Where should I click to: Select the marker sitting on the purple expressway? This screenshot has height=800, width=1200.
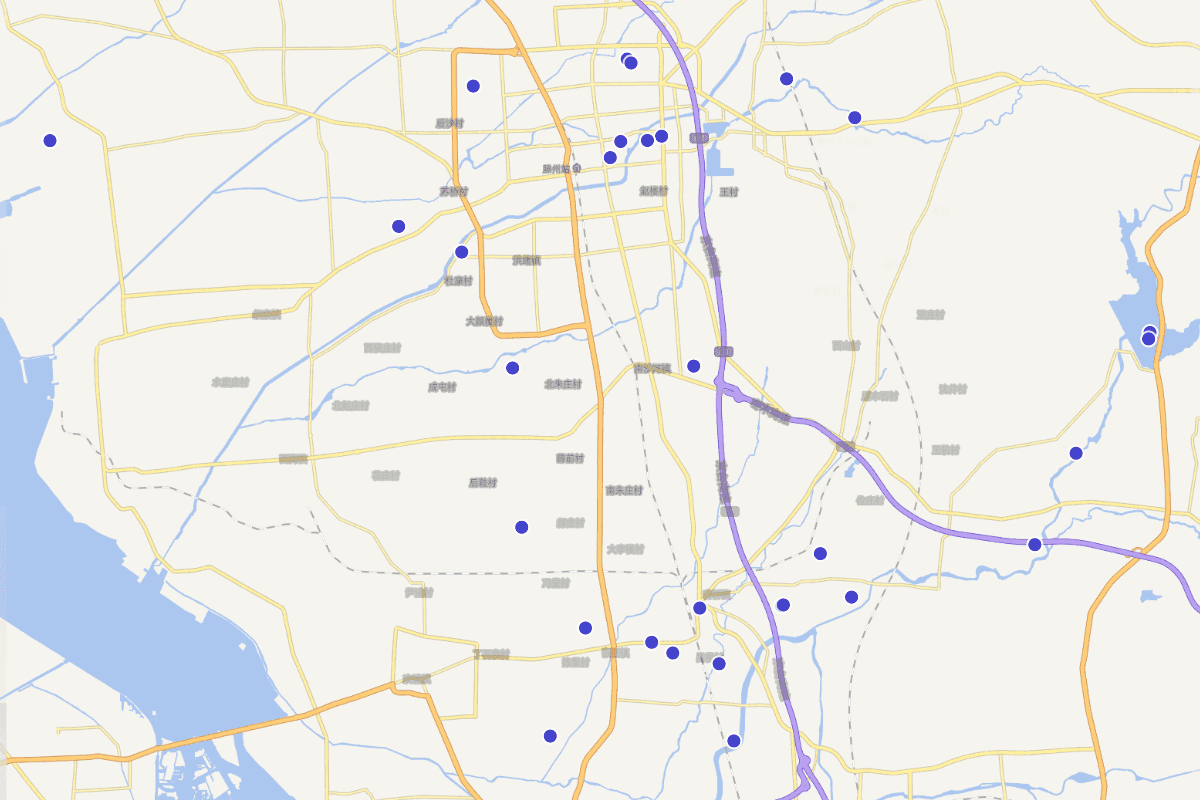1034,544
